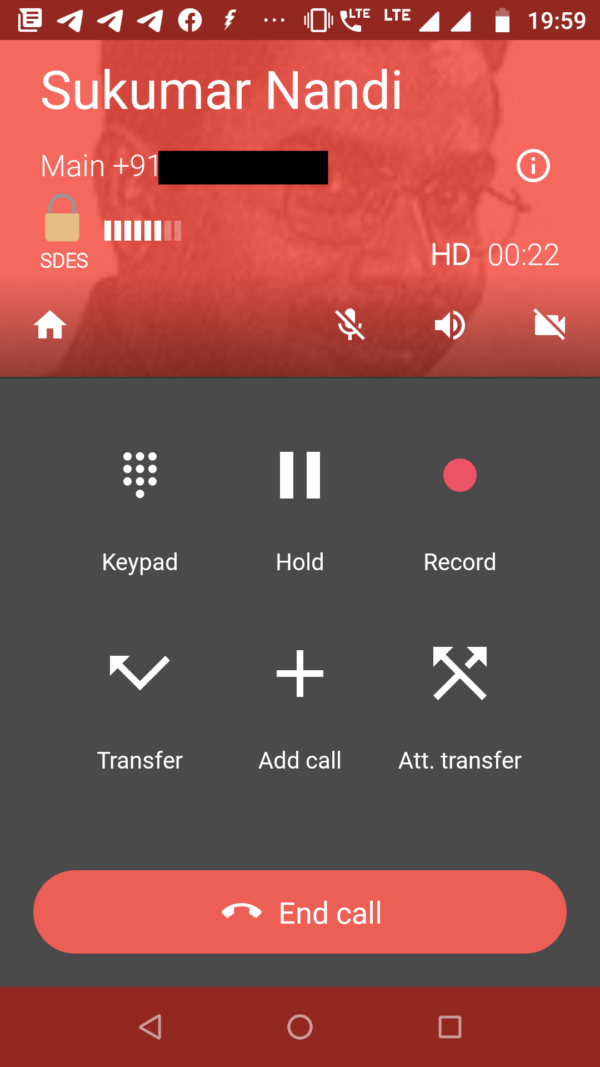600x1067 pixels.
Task: Tap the SDES encryption lock
Action: tap(62, 220)
